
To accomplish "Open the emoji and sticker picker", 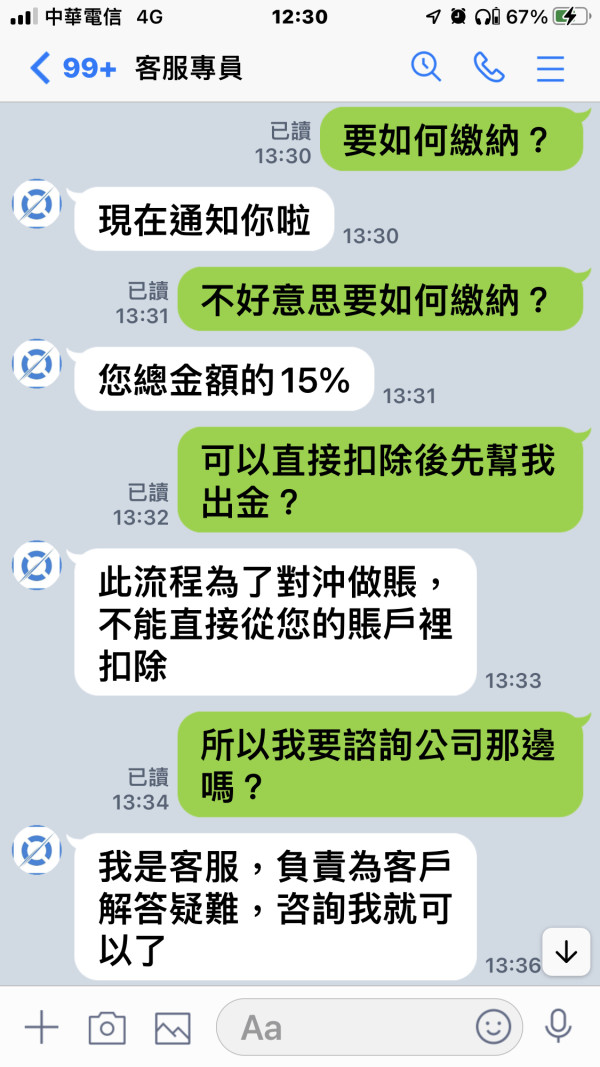I will click(493, 1027).
